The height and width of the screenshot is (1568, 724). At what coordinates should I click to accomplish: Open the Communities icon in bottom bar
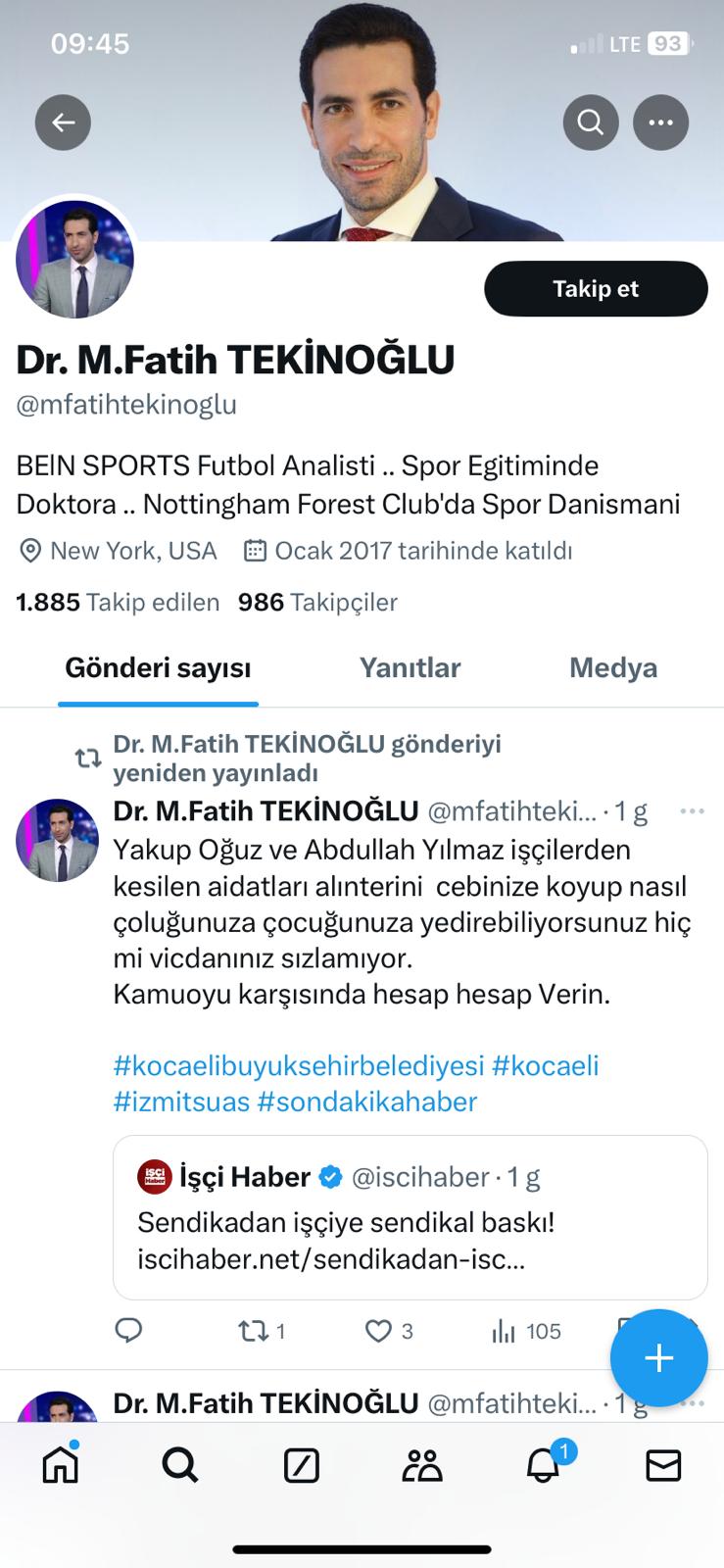pyautogui.click(x=421, y=1465)
